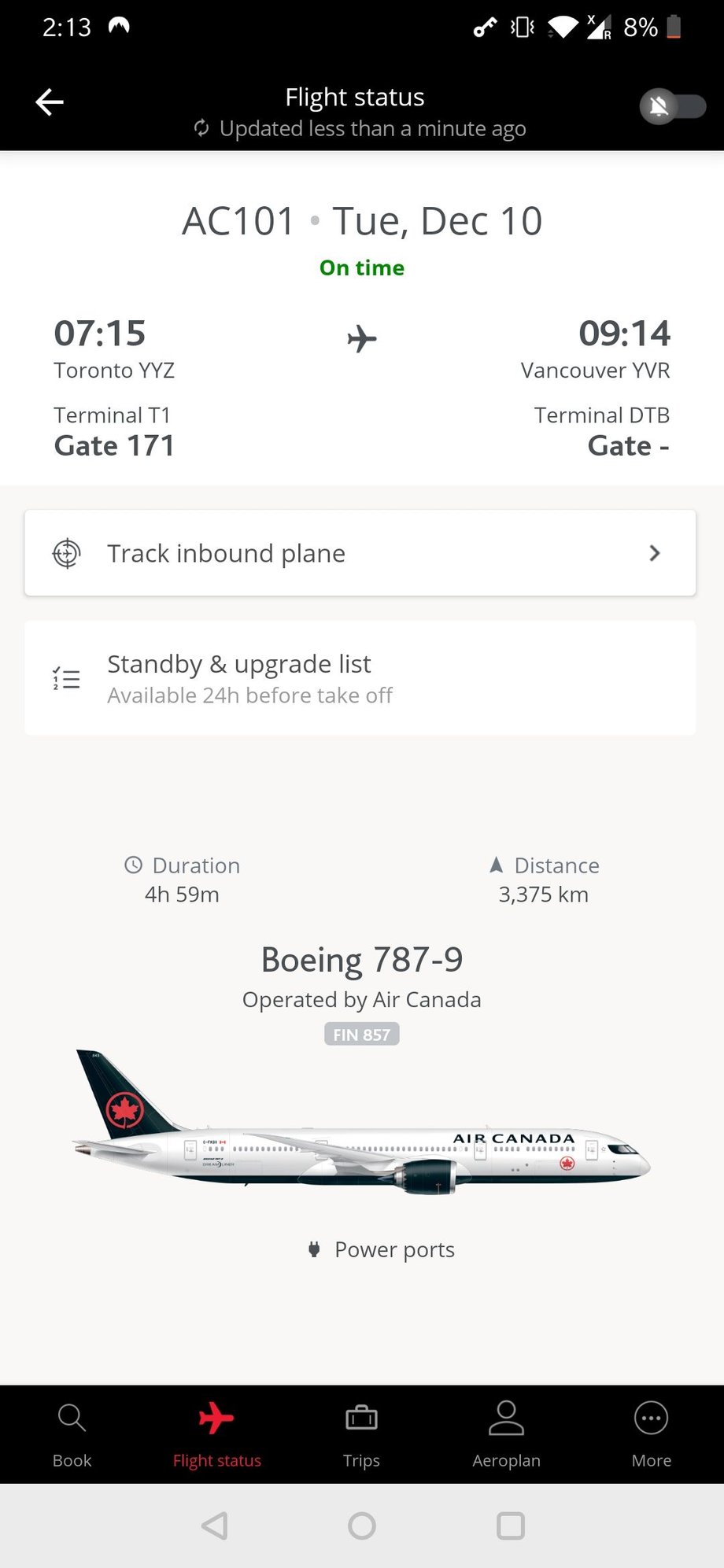Viewport: 724px width, 1568px height.
Task: Go back using the top-left arrow
Action: 50,102
